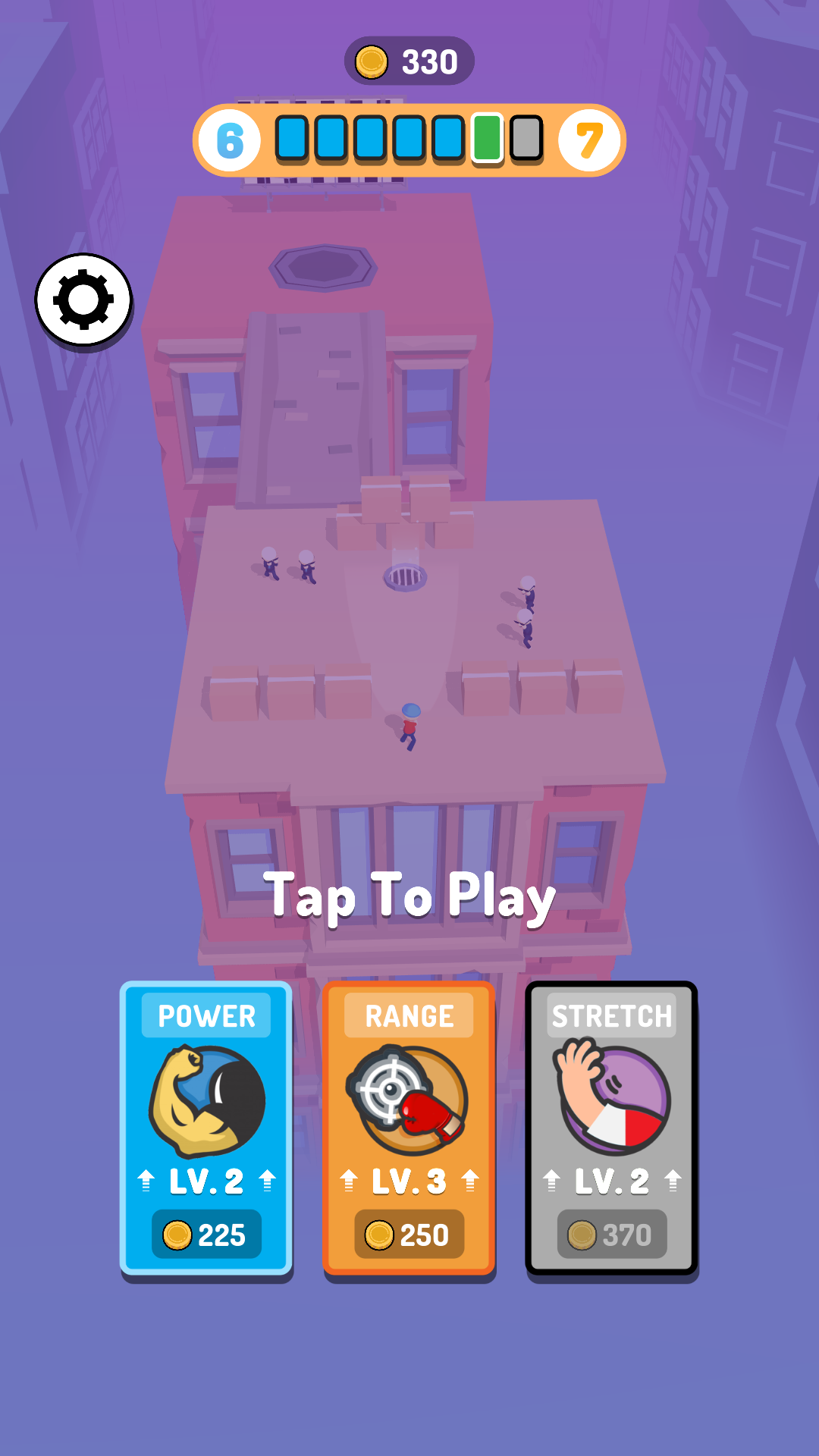
Task: Tap To Play to start level
Action: [409, 896]
